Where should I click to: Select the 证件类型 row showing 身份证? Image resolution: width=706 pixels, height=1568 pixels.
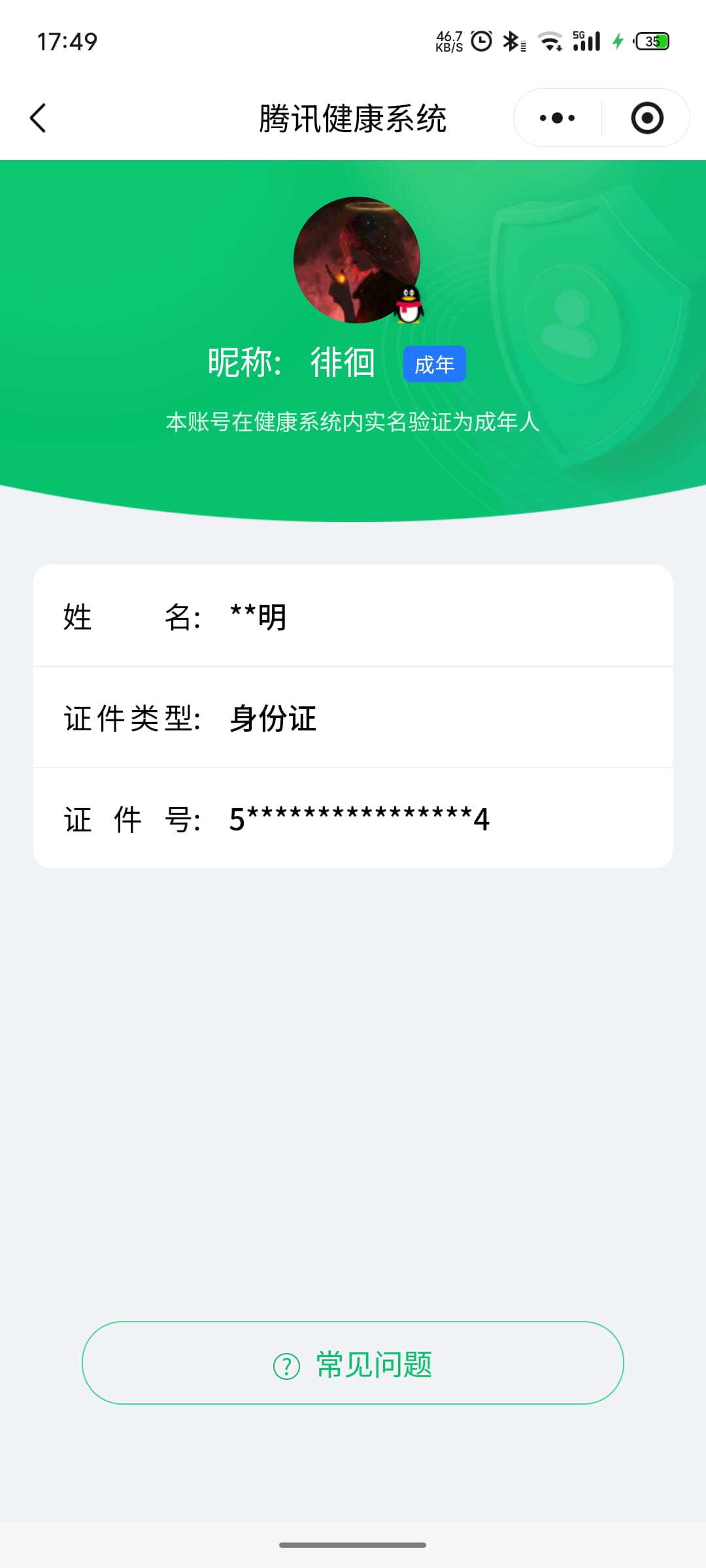click(353, 718)
